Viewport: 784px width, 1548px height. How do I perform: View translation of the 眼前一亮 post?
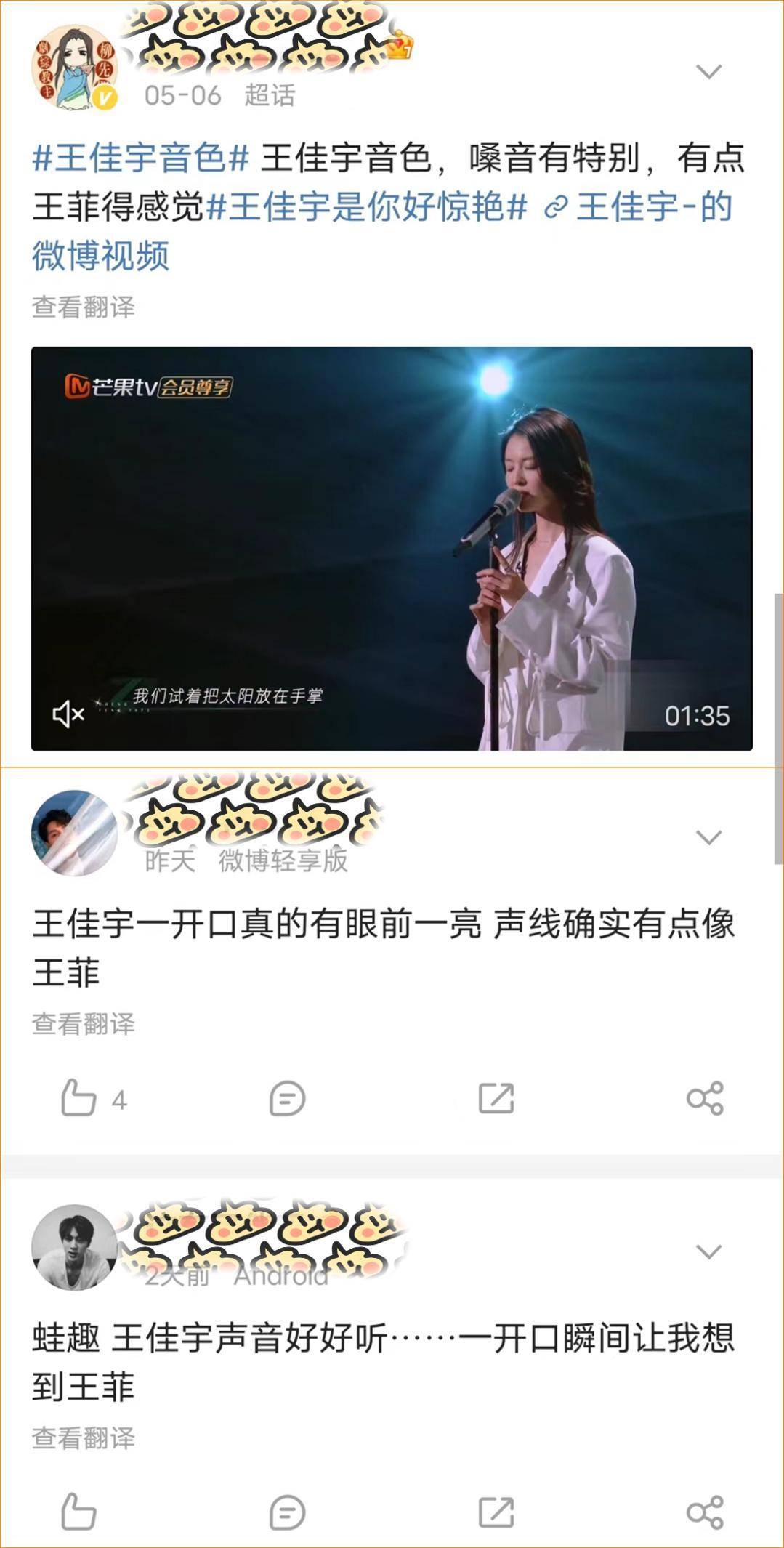(84, 1024)
